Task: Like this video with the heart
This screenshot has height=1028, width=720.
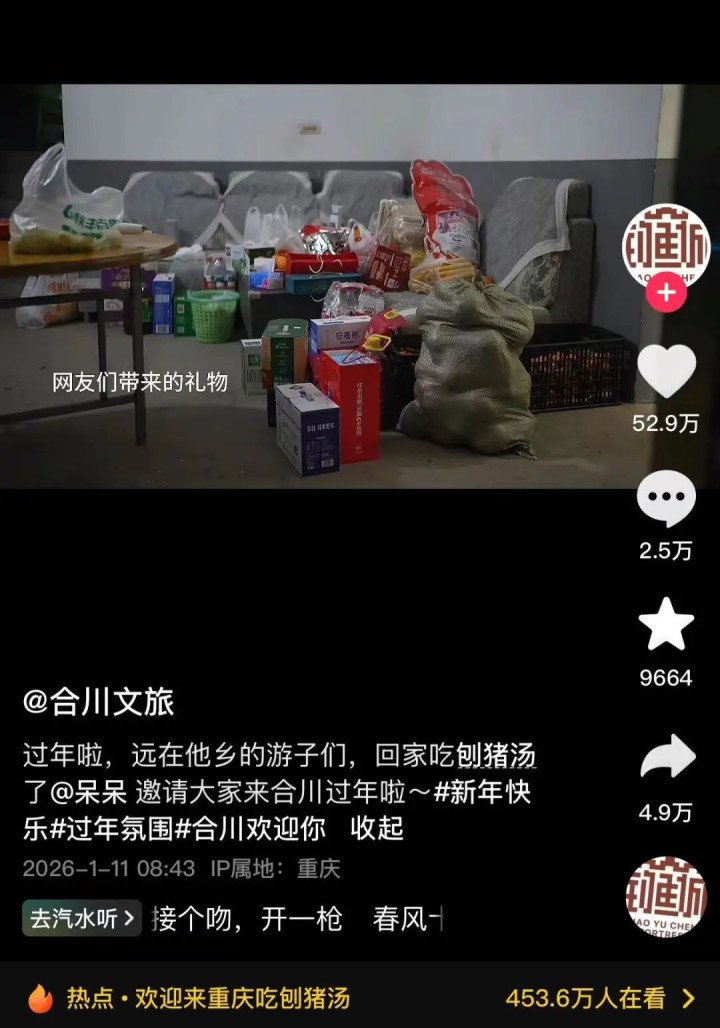Action: tap(666, 372)
